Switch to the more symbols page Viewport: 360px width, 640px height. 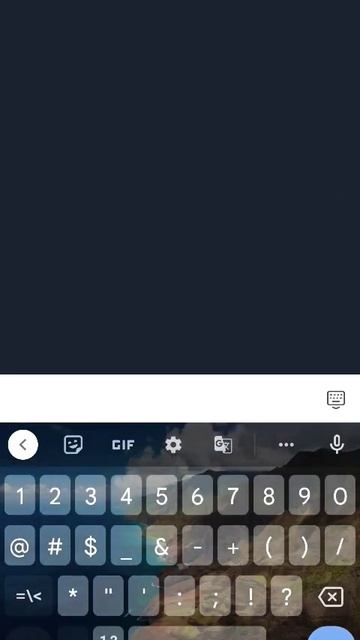29,596
